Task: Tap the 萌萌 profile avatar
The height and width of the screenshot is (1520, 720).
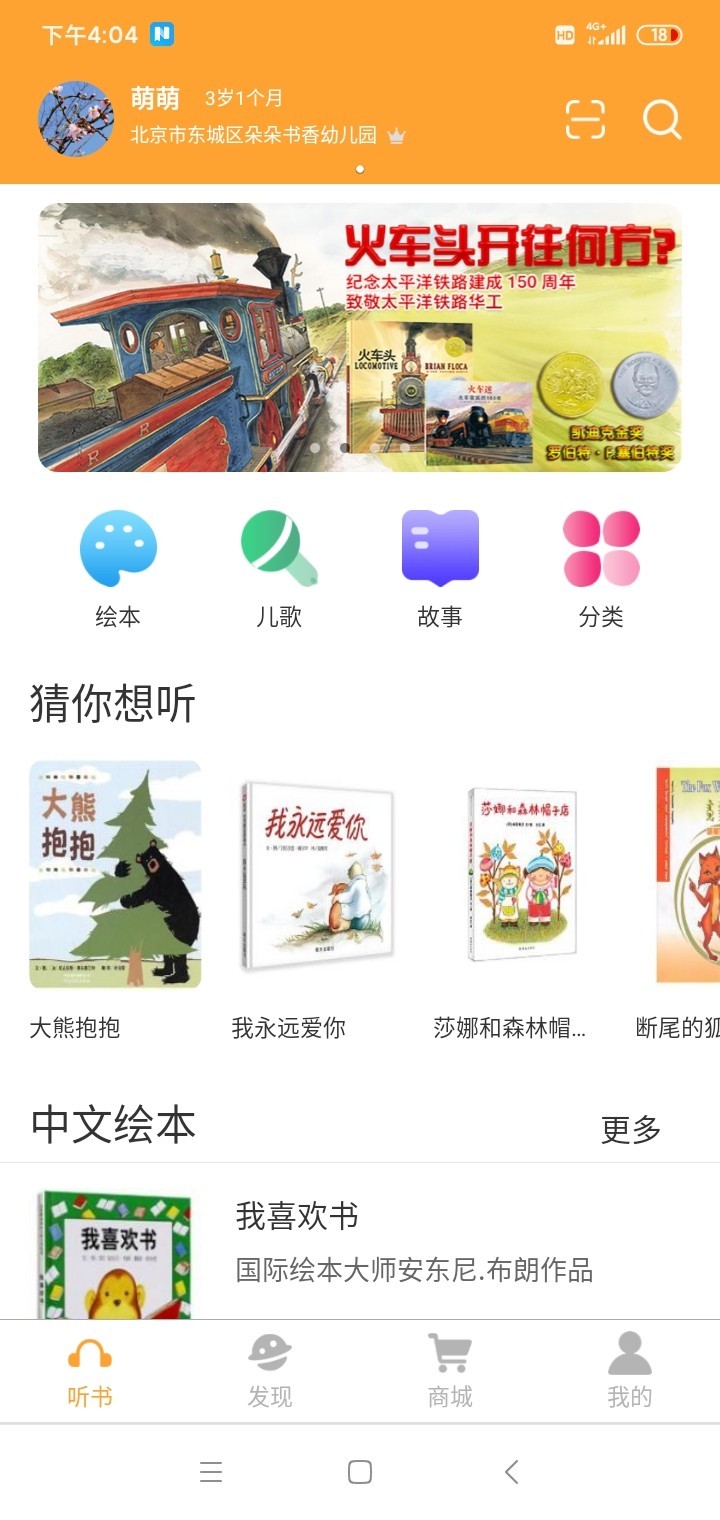Action: 75,113
